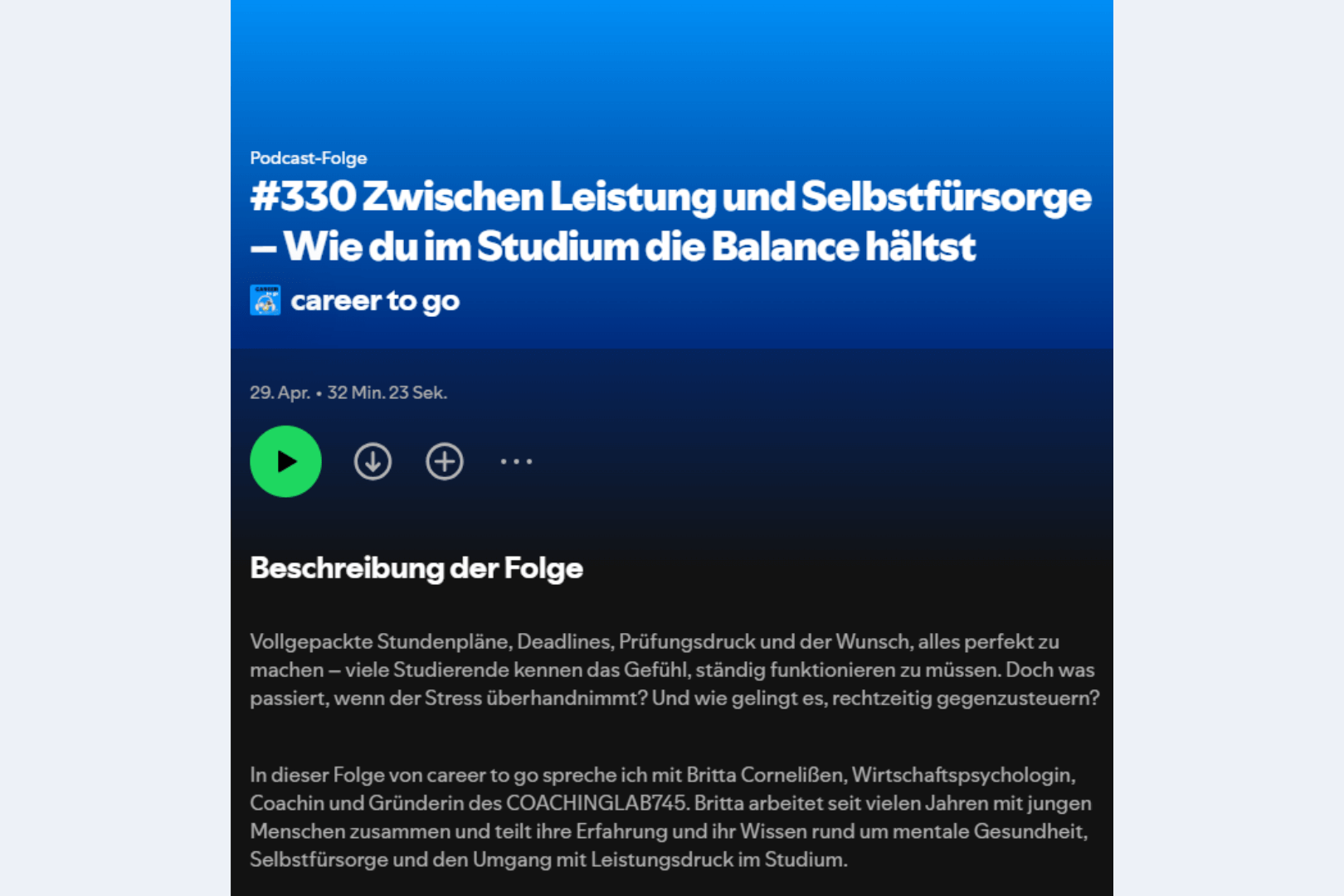Open the three-dot more options menu
Image resolution: width=1344 pixels, height=896 pixels.
(x=516, y=461)
